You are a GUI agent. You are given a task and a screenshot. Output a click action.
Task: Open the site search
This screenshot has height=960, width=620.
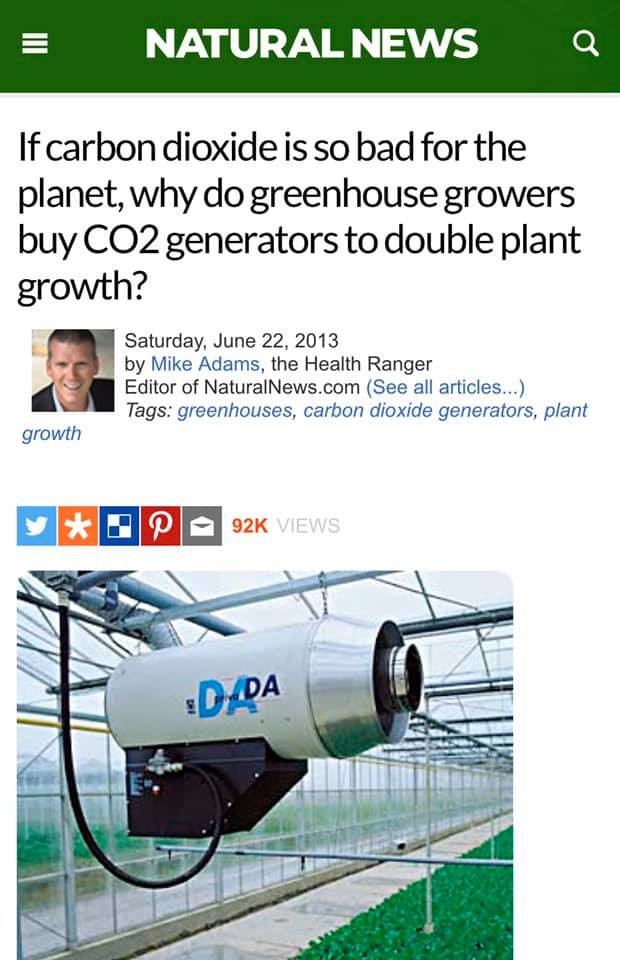(585, 44)
